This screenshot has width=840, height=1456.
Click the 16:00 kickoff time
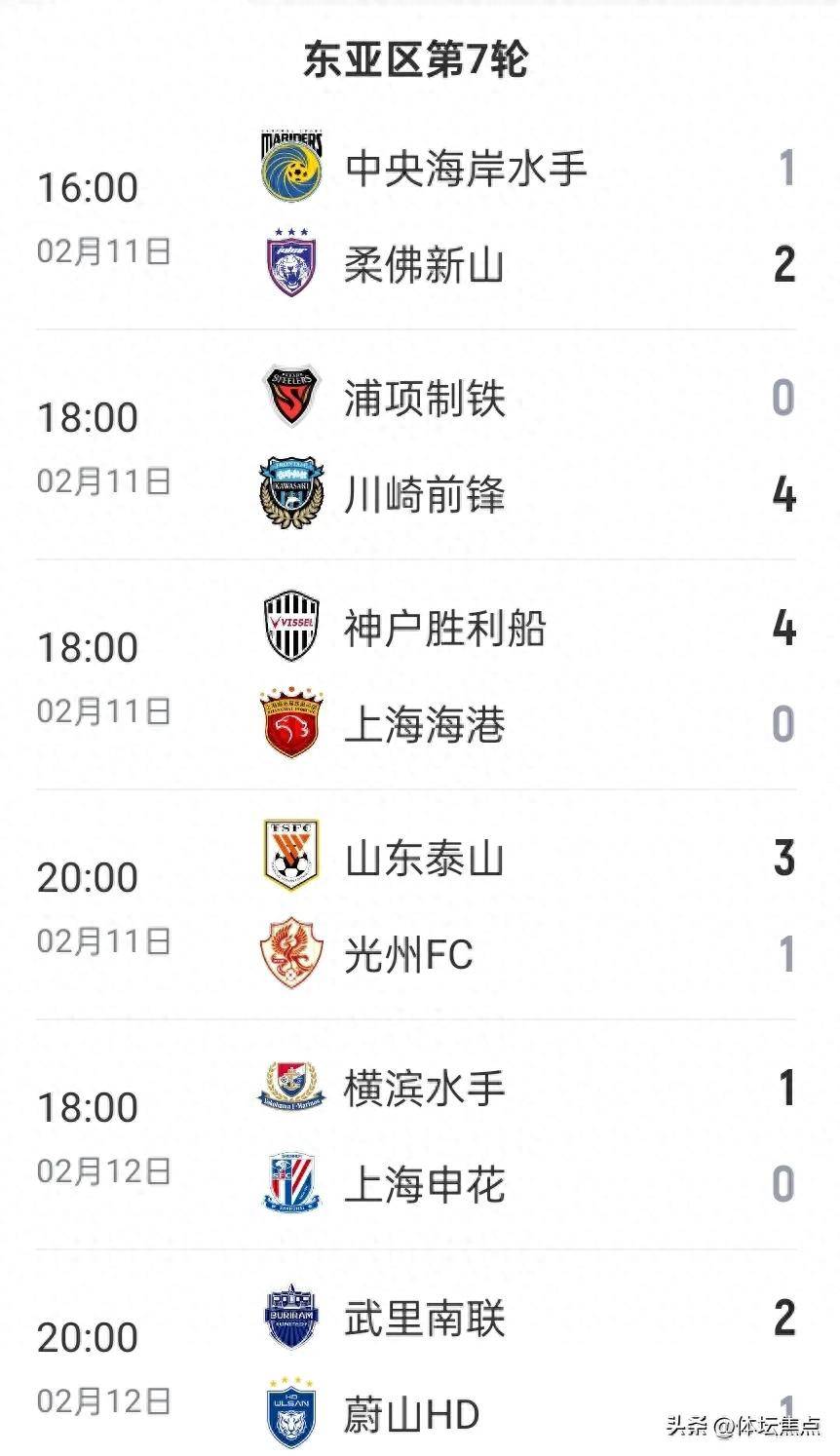click(88, 187)
